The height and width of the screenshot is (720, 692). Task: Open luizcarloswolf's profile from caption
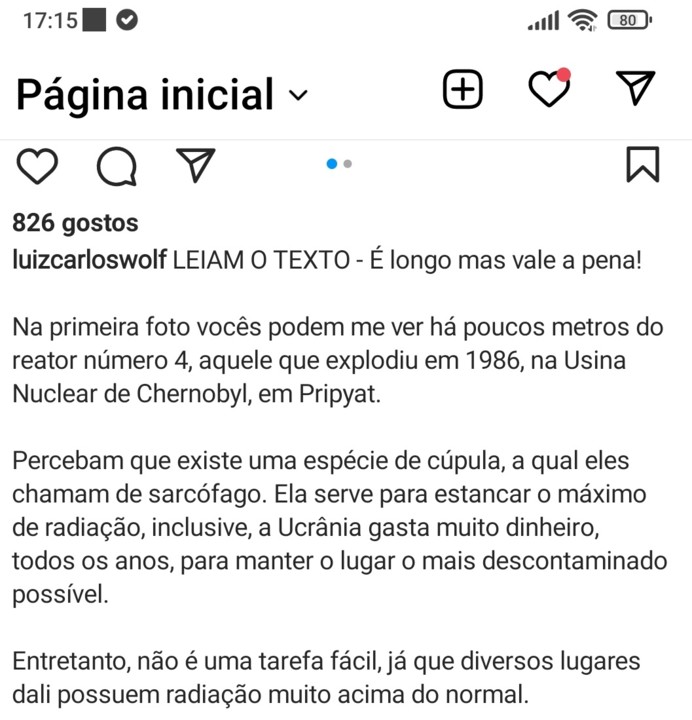90,260
